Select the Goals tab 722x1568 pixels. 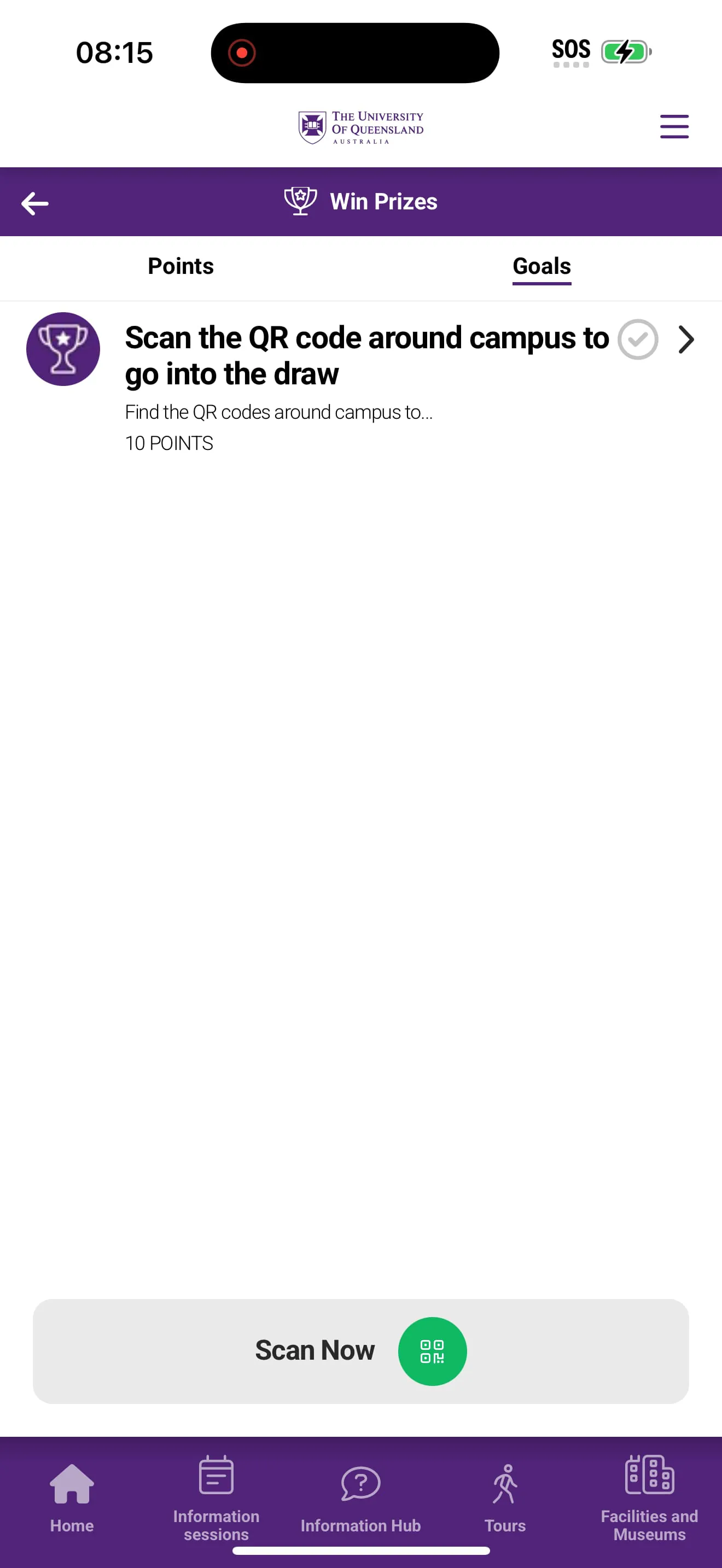541,267
